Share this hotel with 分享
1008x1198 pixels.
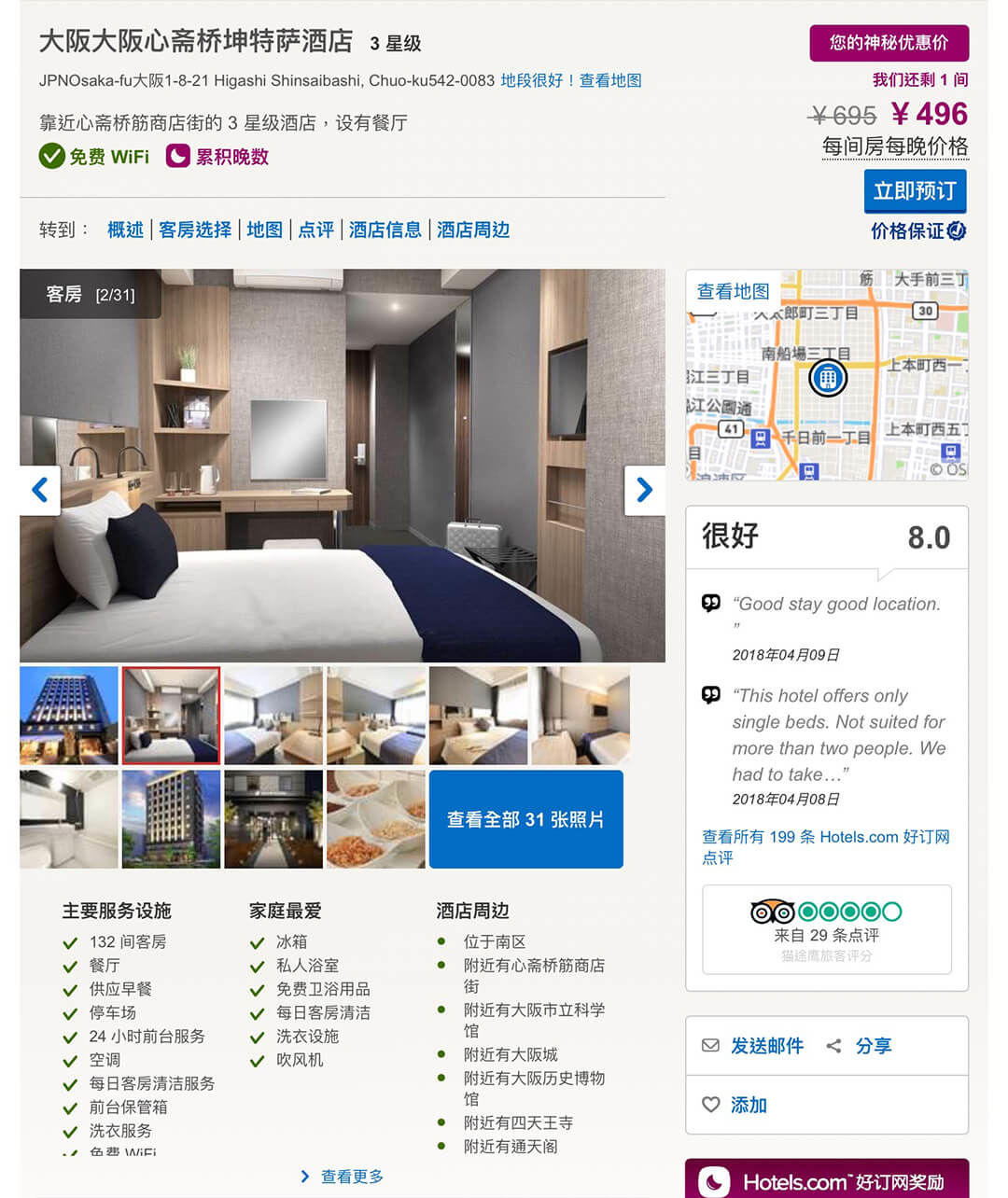(x=873, y=1046)
